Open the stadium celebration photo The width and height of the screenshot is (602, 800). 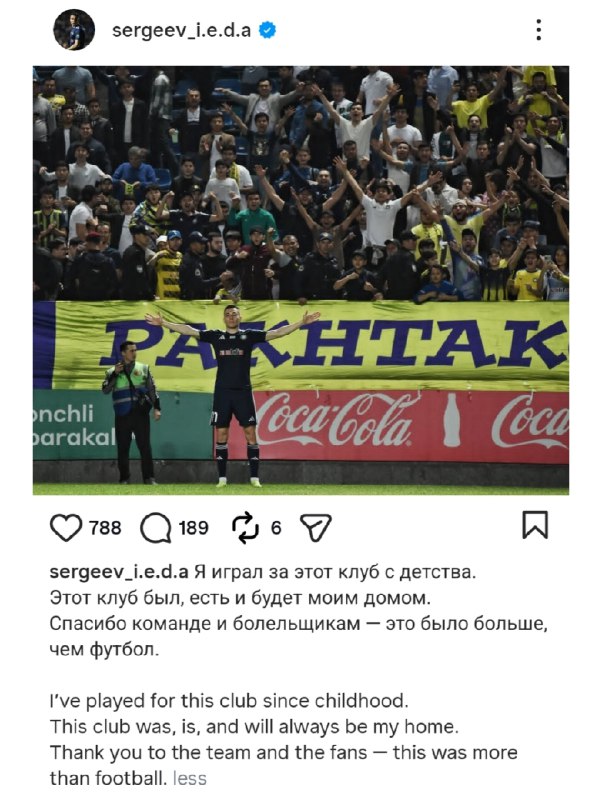[300, 280]
